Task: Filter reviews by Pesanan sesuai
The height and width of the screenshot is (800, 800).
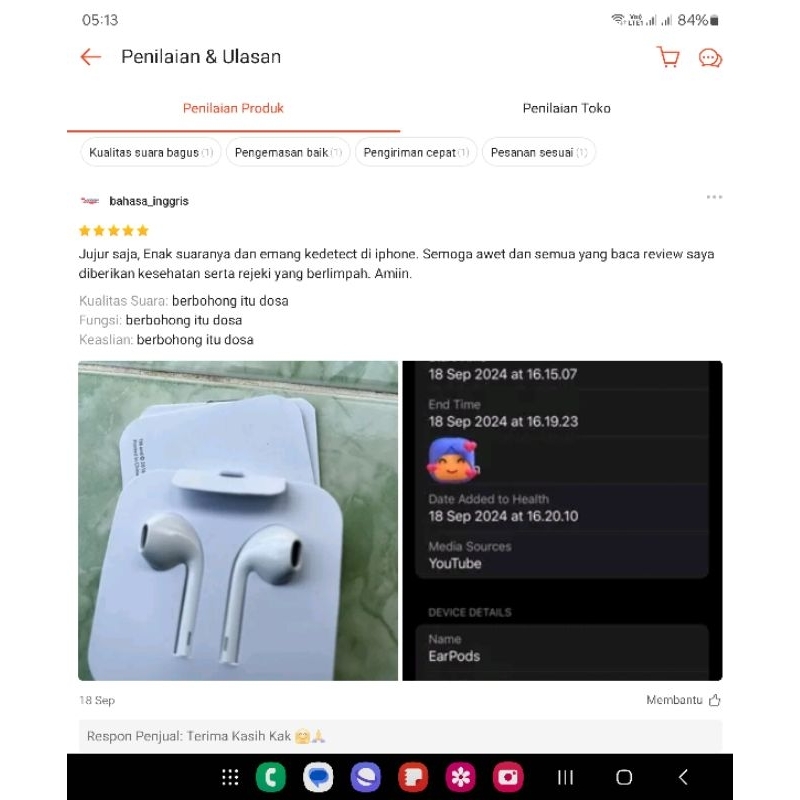Action: point(538,153)
